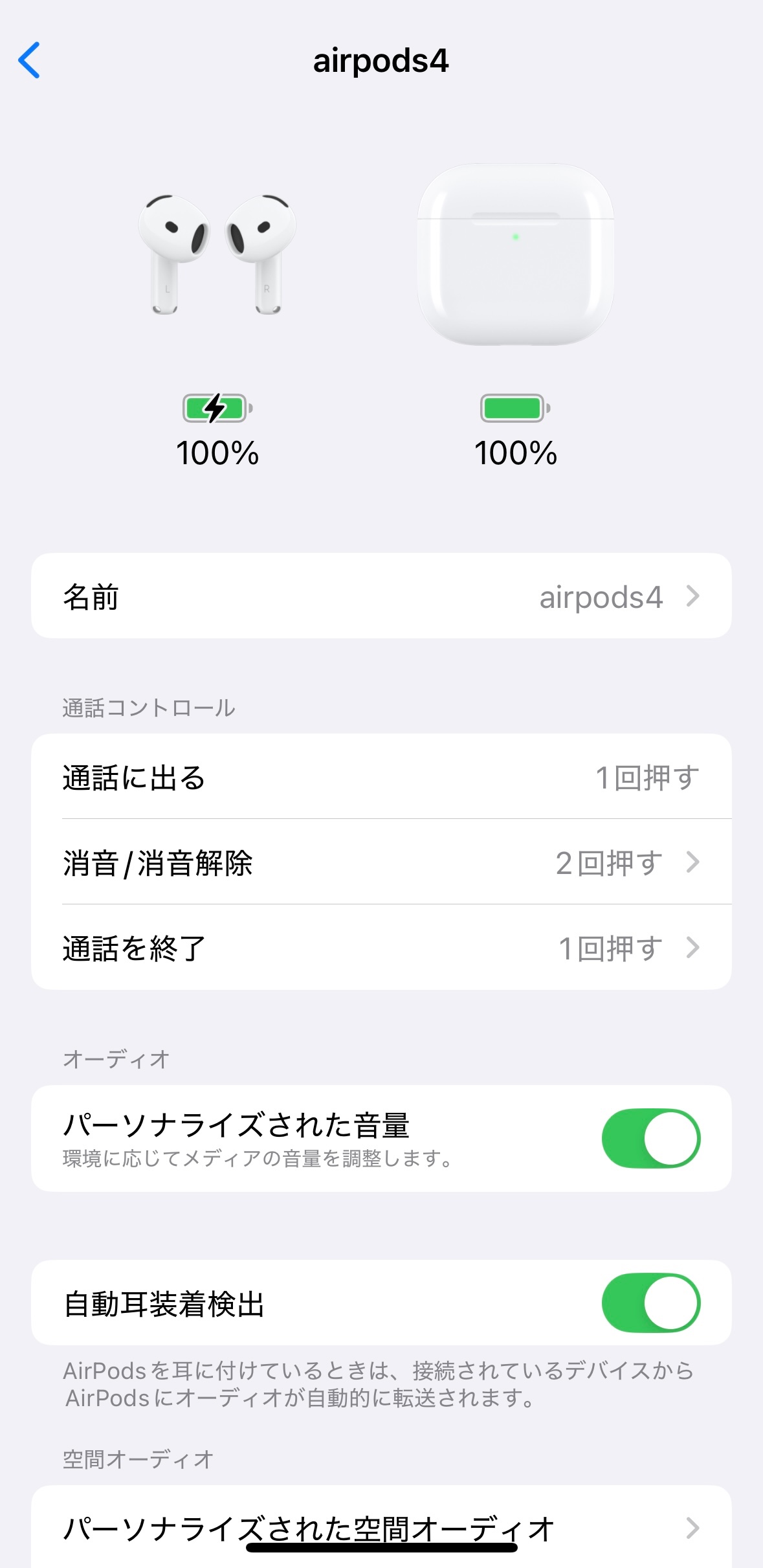
Task: Open パーソナライズされた空間オーディオ
Action: point(381,1528)
